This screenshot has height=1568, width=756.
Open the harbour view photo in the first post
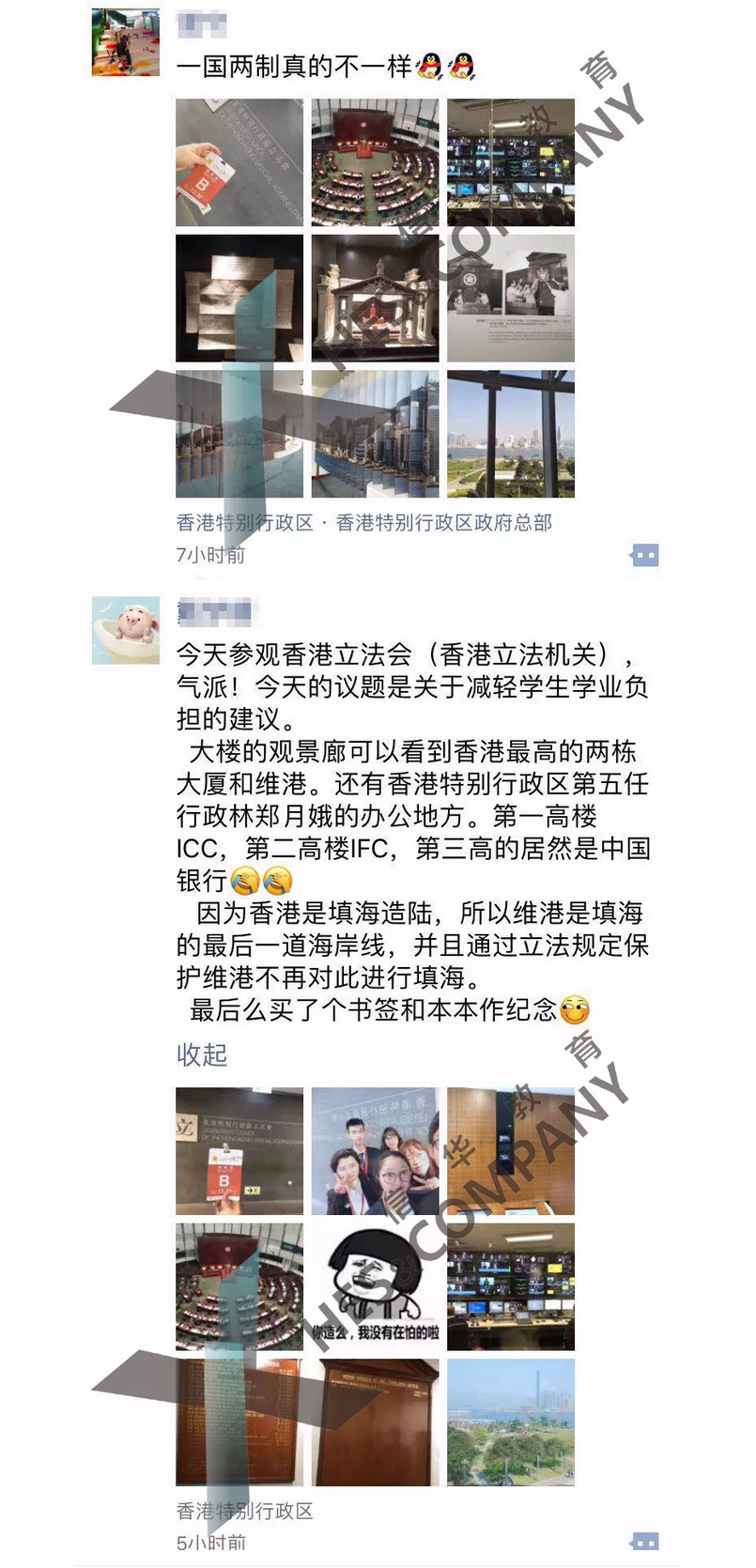click(510, 434)
